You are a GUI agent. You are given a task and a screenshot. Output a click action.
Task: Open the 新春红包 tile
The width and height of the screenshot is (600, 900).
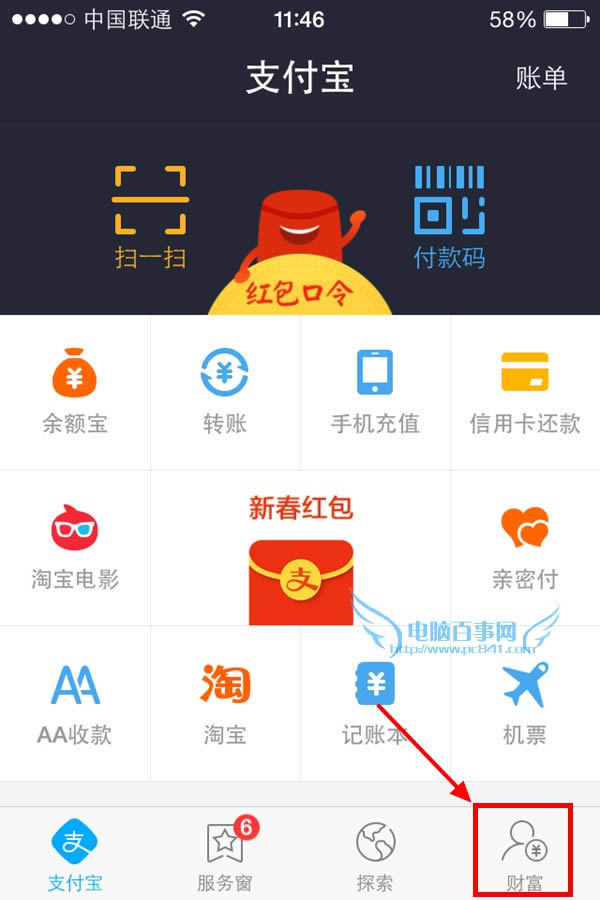pos(300,555)
